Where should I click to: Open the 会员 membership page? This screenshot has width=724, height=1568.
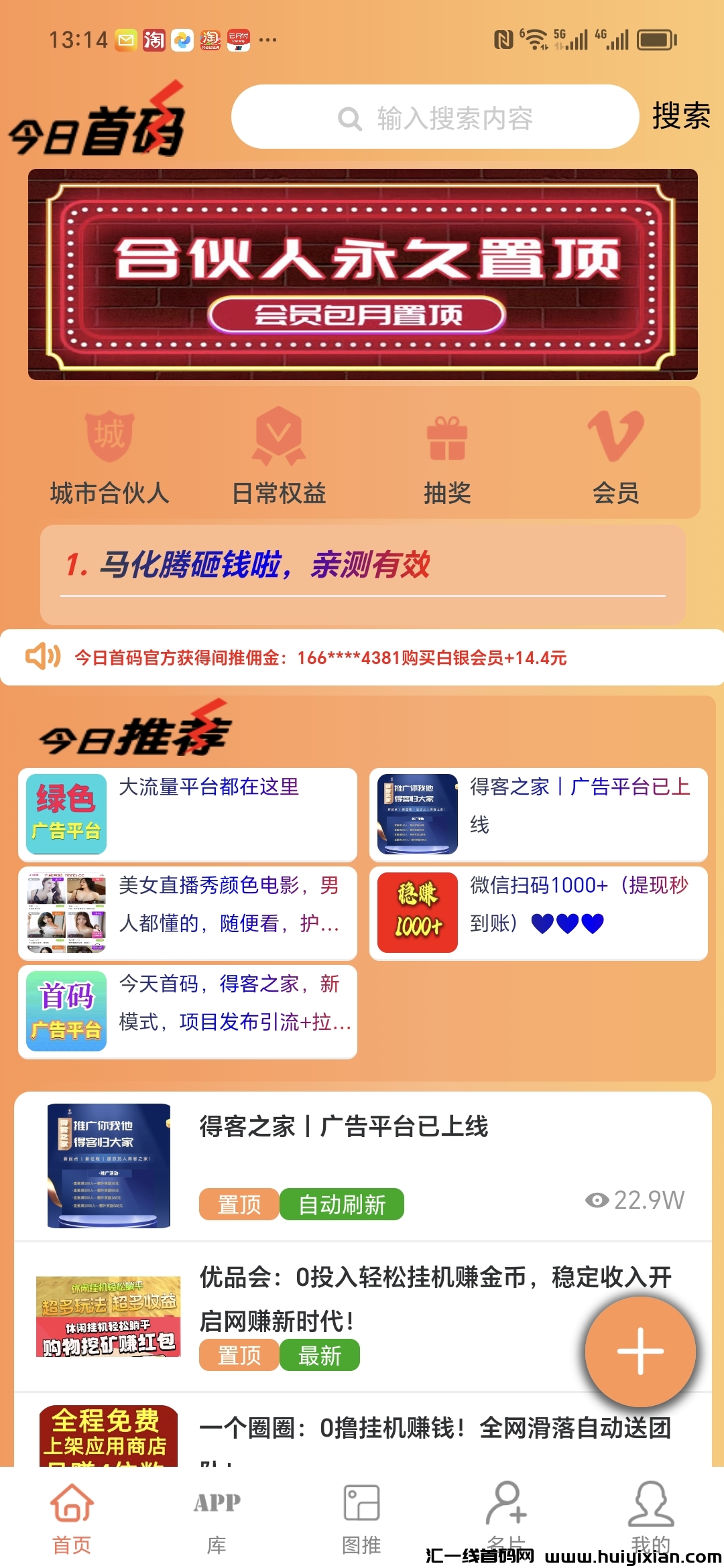[615, 457]
